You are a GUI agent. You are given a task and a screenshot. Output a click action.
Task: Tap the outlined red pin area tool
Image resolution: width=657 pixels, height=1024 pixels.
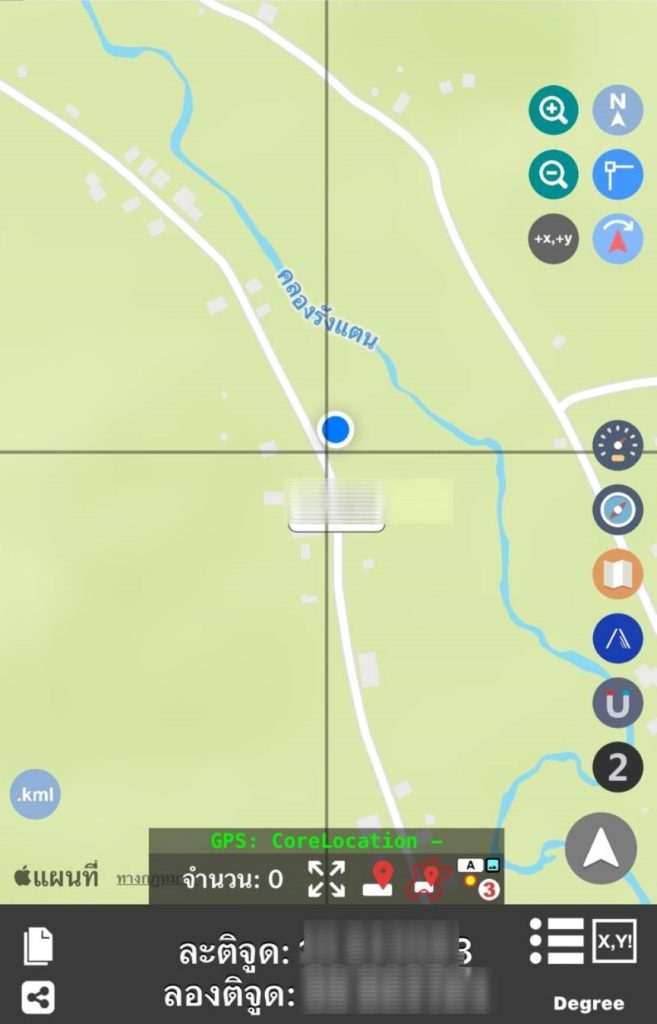point(427,879)
